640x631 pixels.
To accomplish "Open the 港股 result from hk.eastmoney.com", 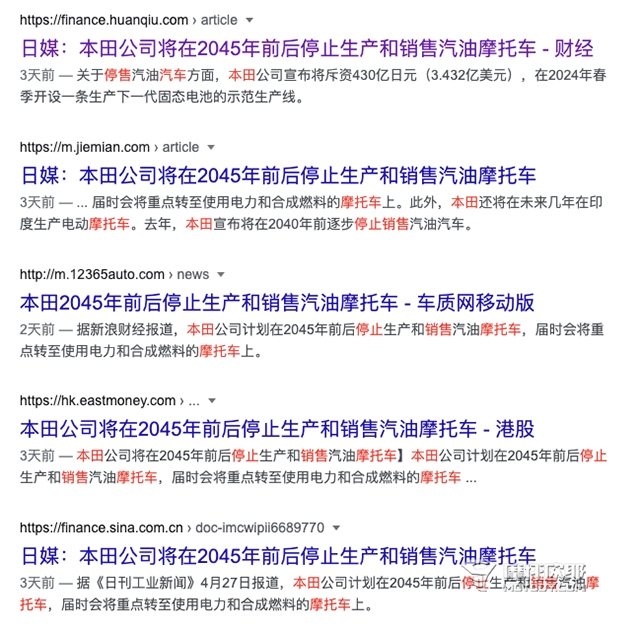I will [x=277, y=428].
